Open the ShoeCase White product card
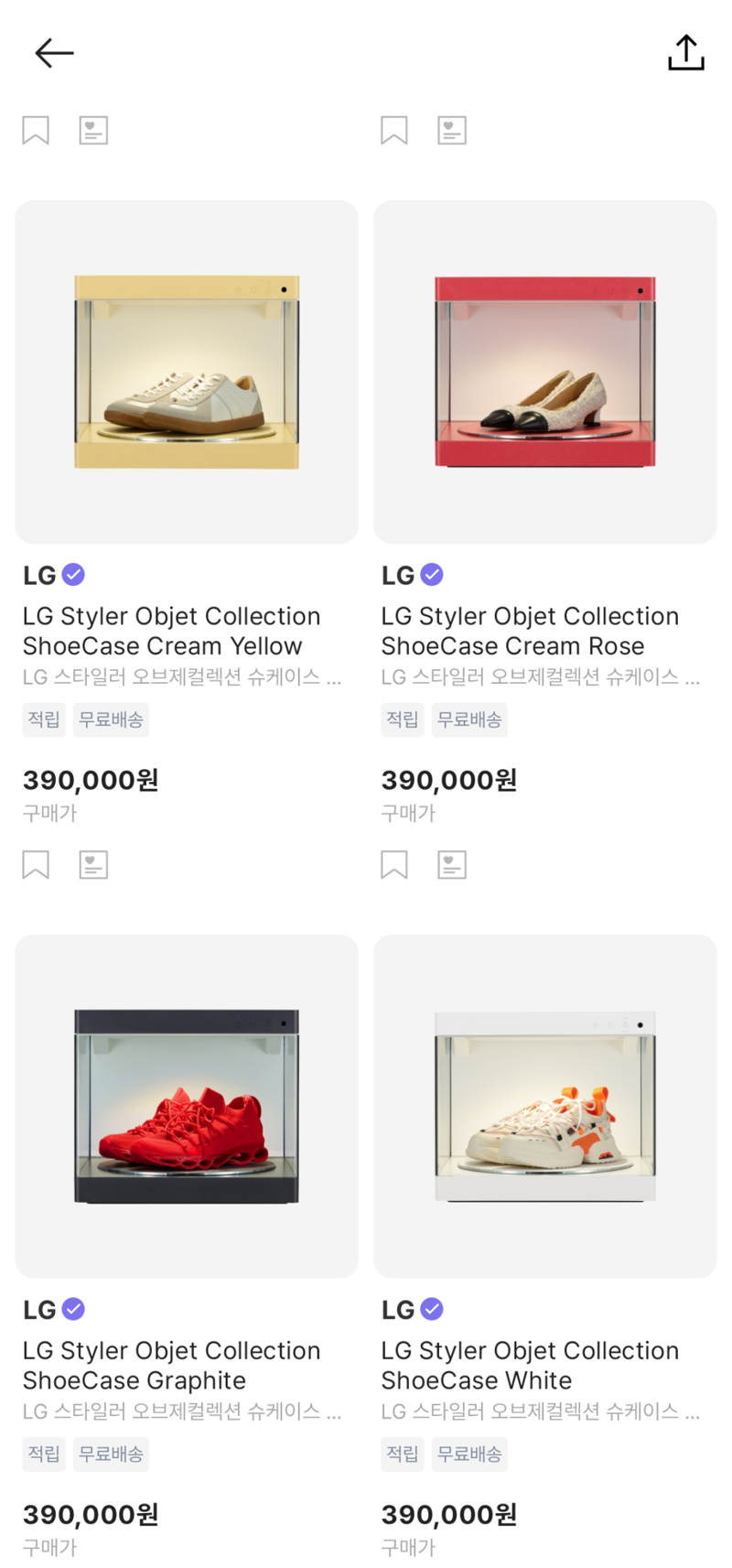 pos(545,1106)
